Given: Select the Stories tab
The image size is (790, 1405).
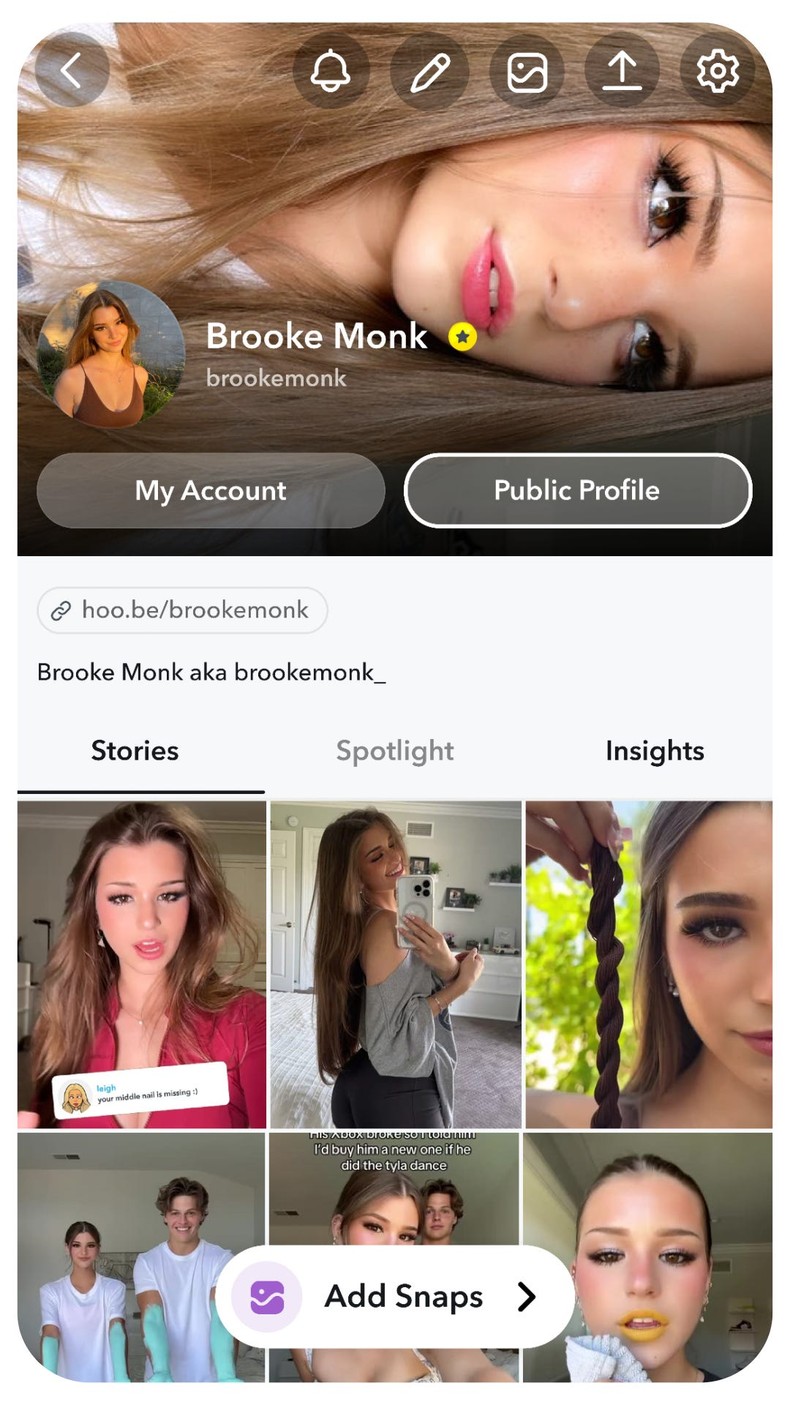Looking at the screenshot, I should 135,751.
